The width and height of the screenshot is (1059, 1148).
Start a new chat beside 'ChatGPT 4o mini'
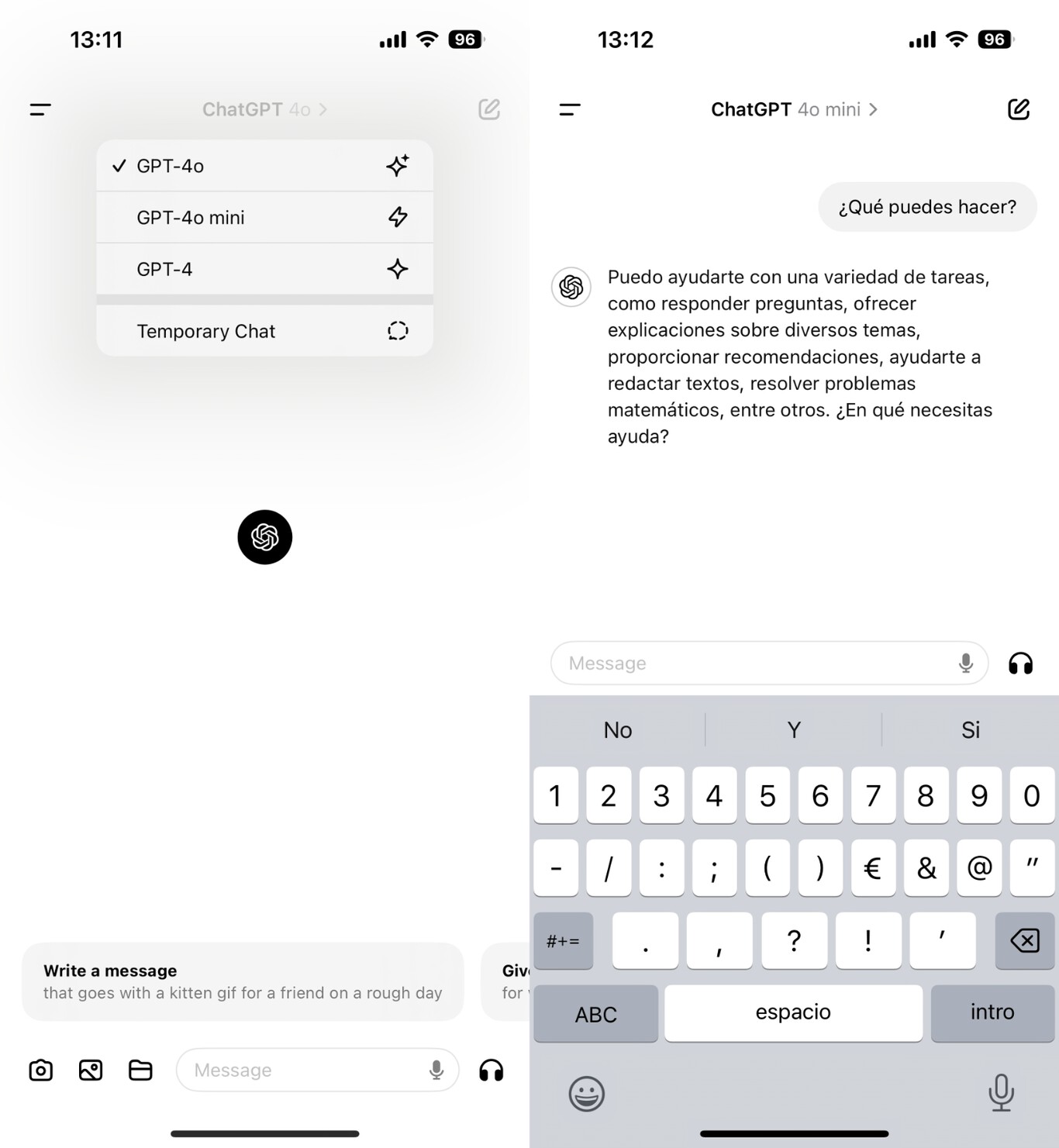[x=1018, y=109]
